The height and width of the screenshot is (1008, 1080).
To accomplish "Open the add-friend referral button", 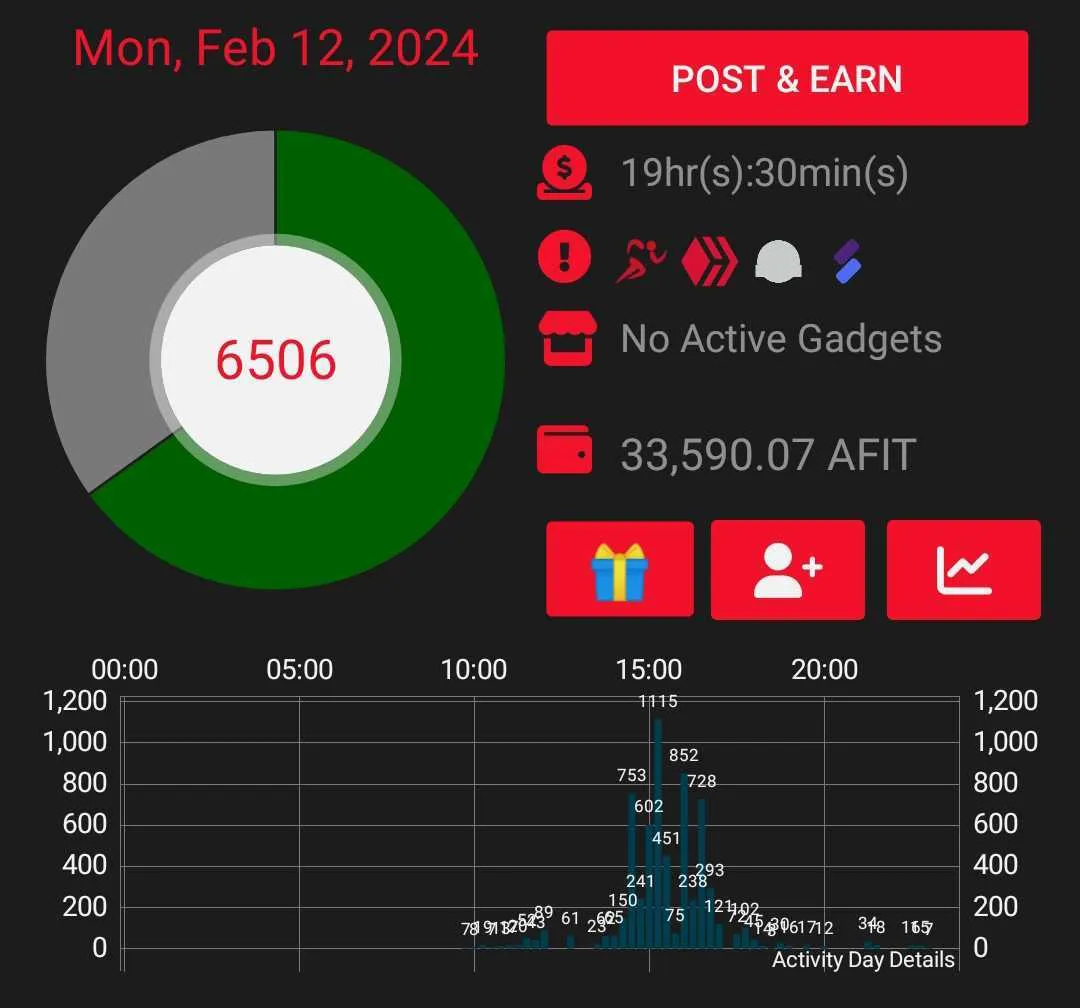I will point(787,570).
